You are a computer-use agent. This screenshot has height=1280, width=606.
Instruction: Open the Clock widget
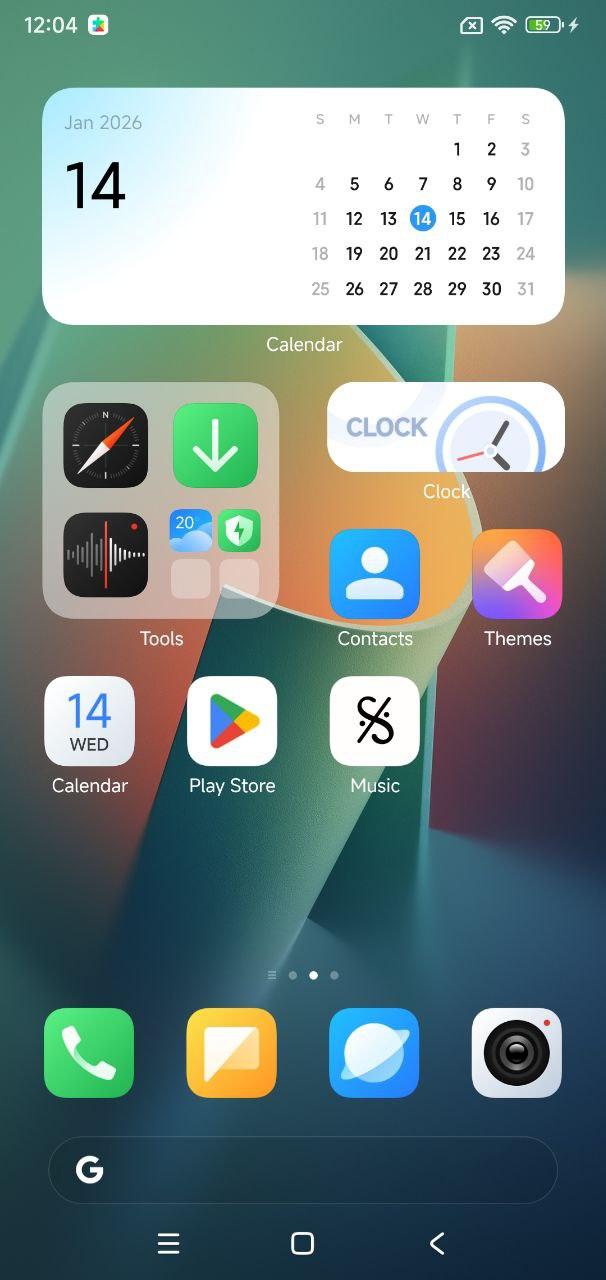coord(445,427)
